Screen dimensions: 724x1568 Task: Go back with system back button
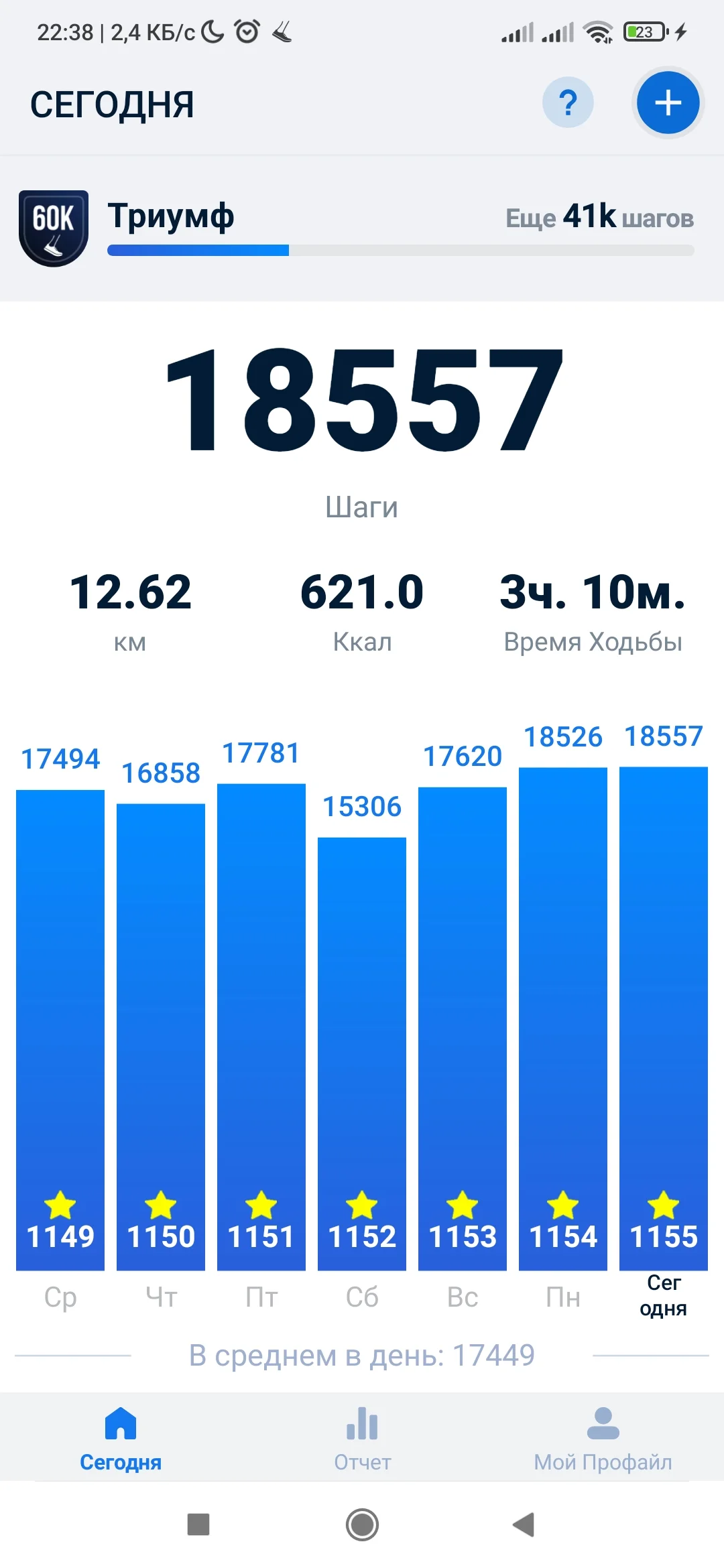524,1524
